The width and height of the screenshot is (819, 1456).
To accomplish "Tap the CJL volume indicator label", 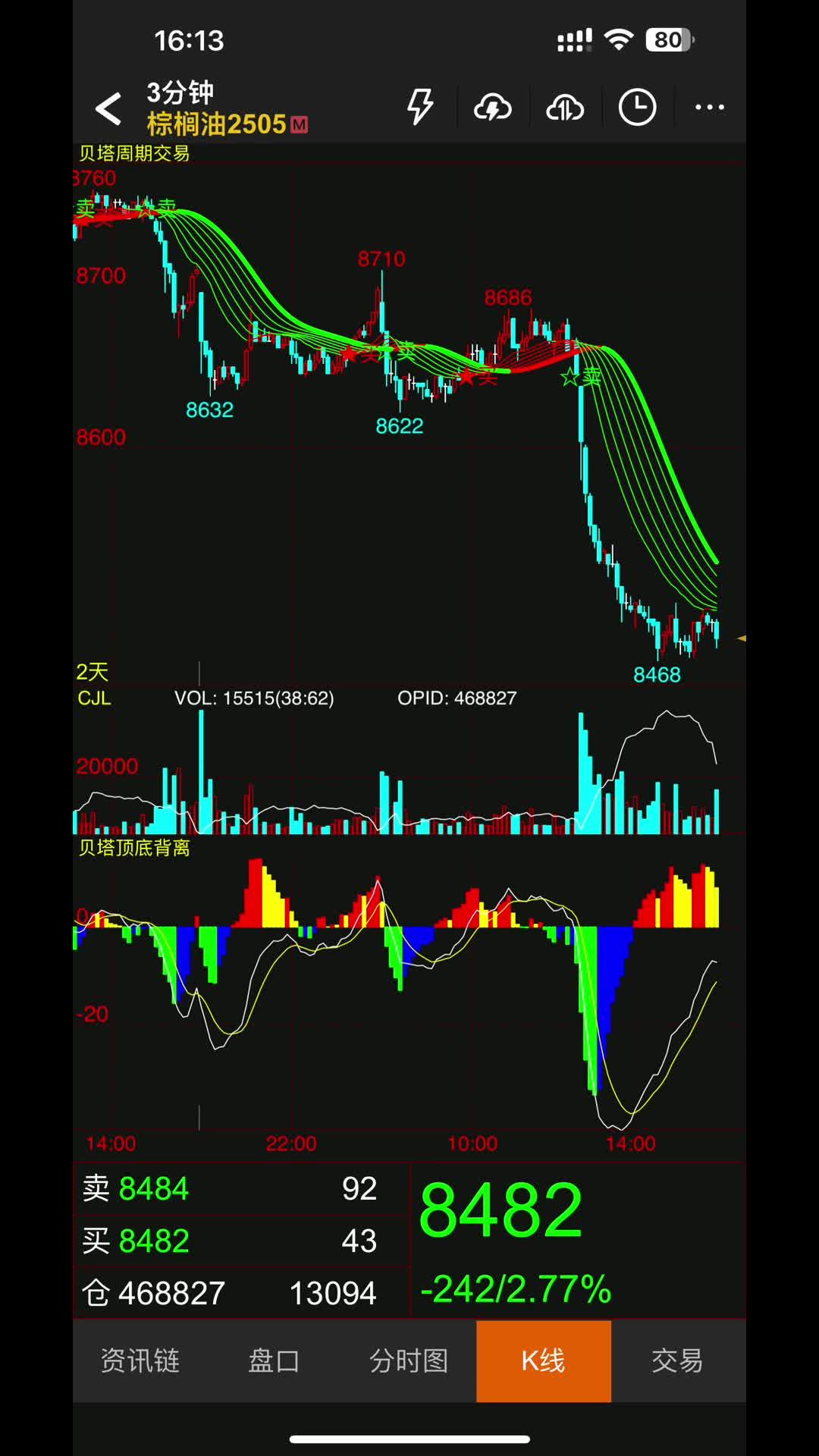I will pos(94,698).
